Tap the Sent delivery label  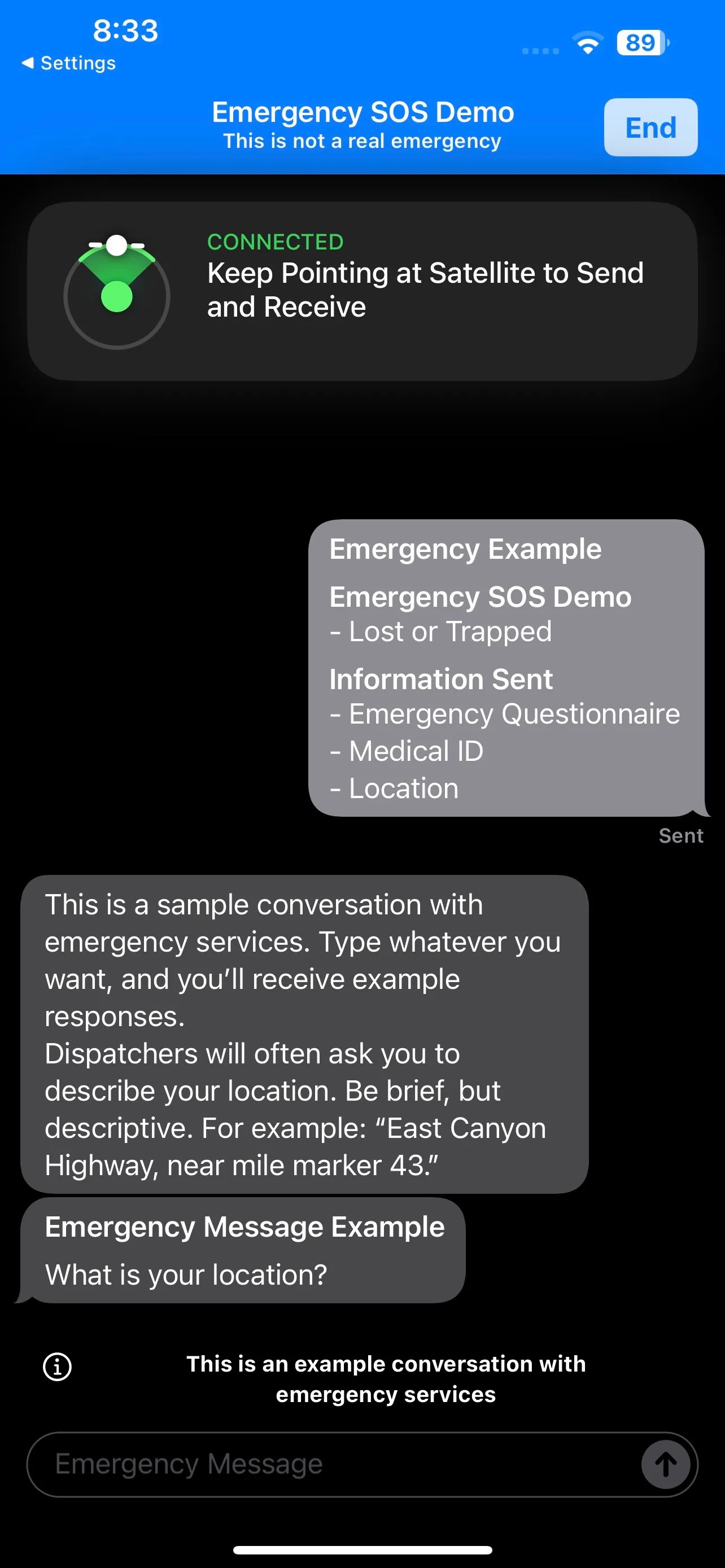click(x=680, y=835)
